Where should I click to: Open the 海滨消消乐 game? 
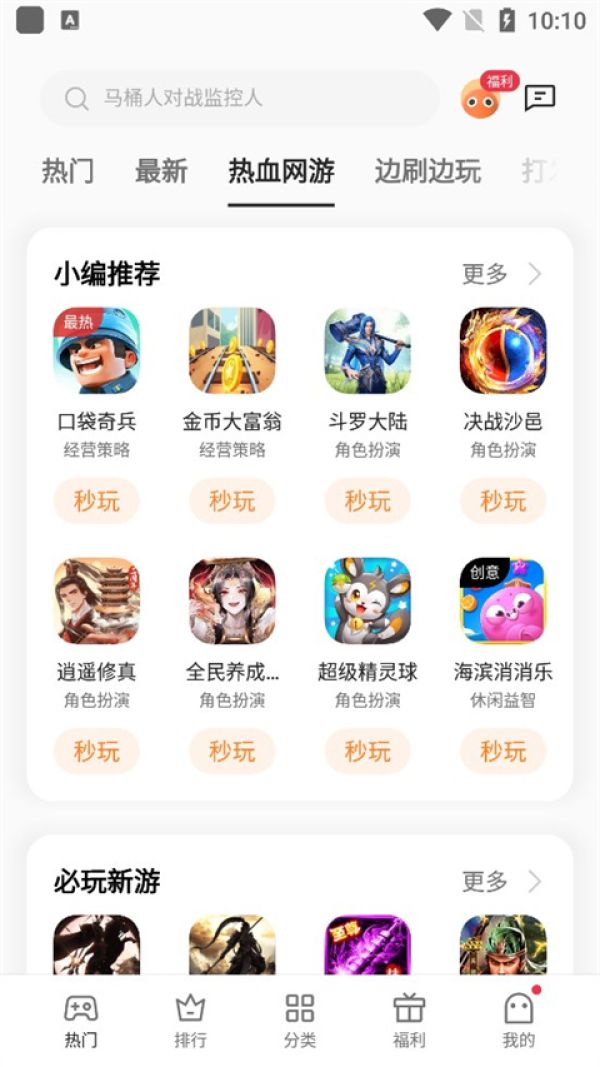503,601
